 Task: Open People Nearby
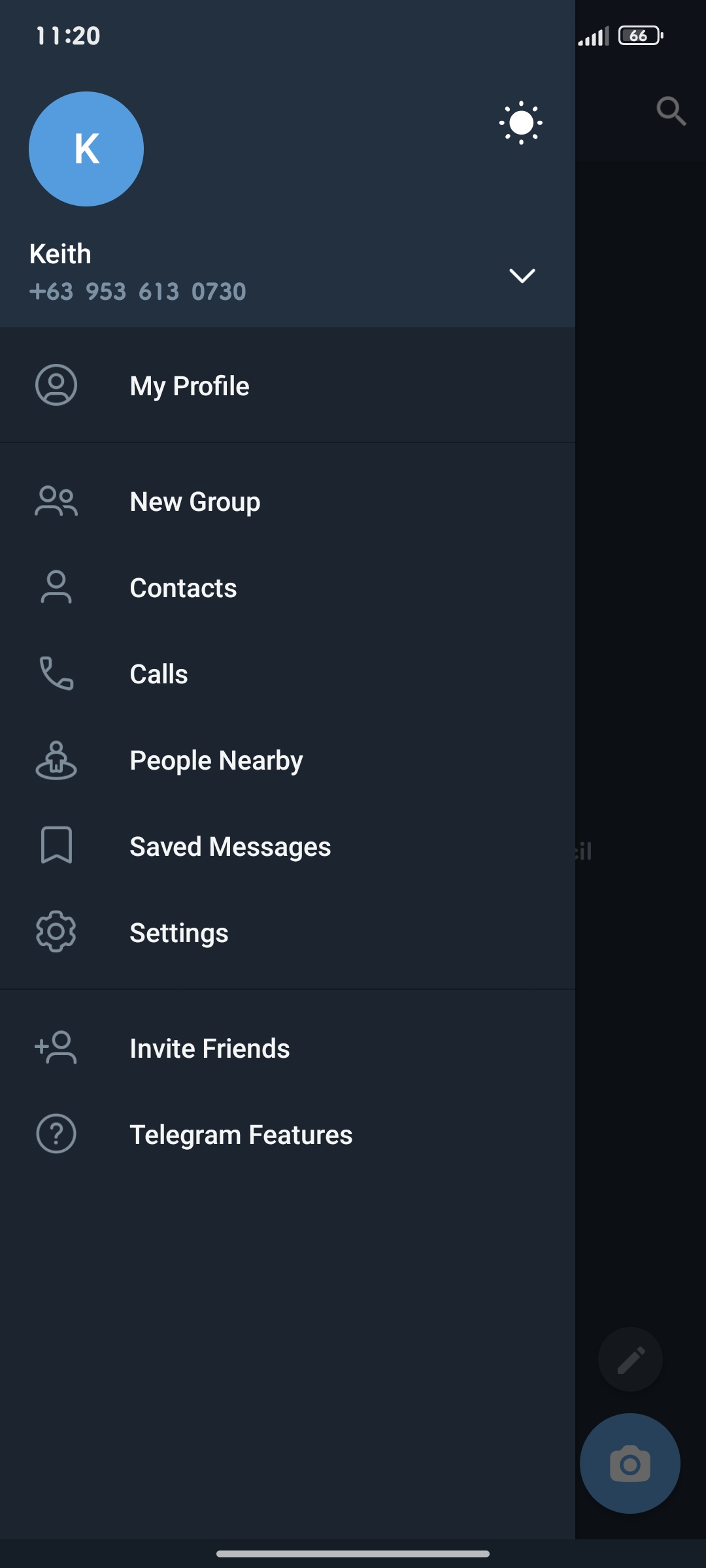pyautogui.click(x=288, y=760)
